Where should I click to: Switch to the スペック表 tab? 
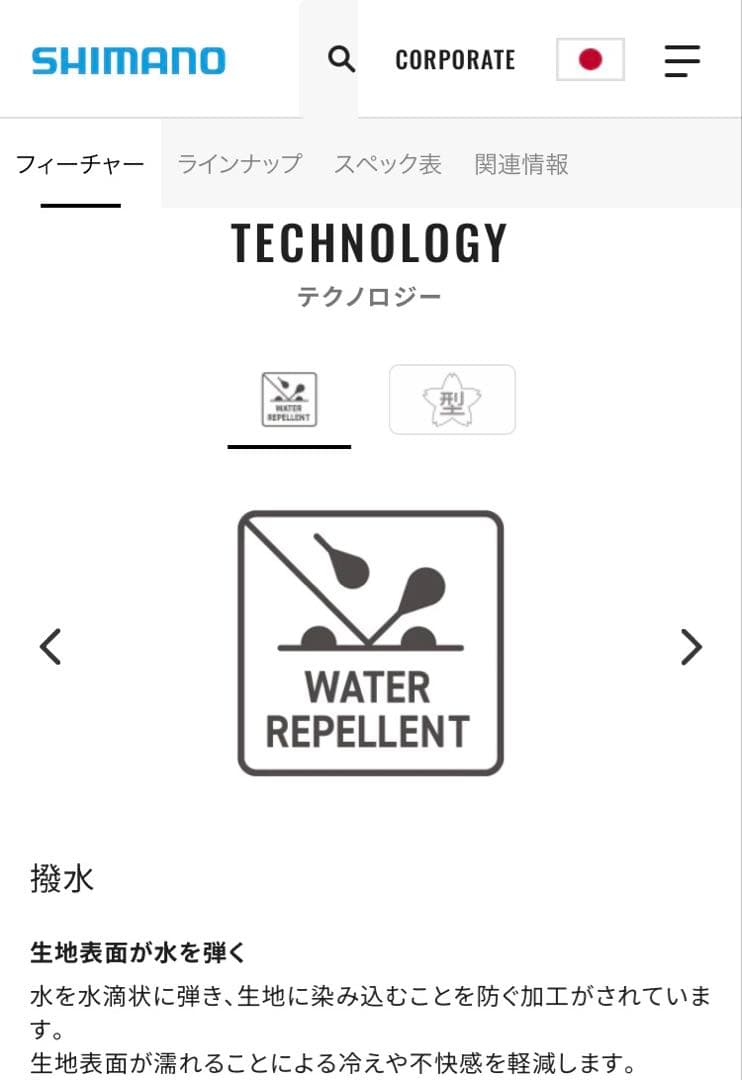point(387,164)
